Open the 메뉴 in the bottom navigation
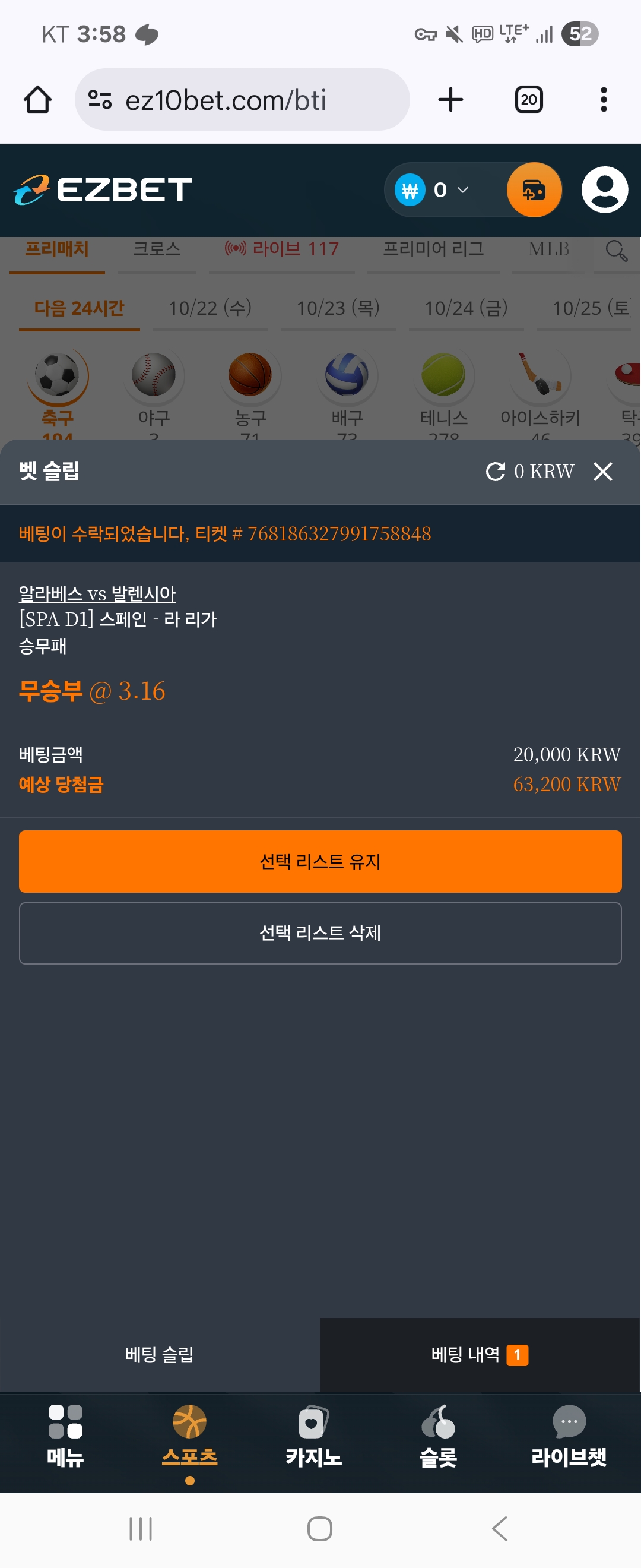Screen dimensions: 641x1568 [x=65, y=1437]
